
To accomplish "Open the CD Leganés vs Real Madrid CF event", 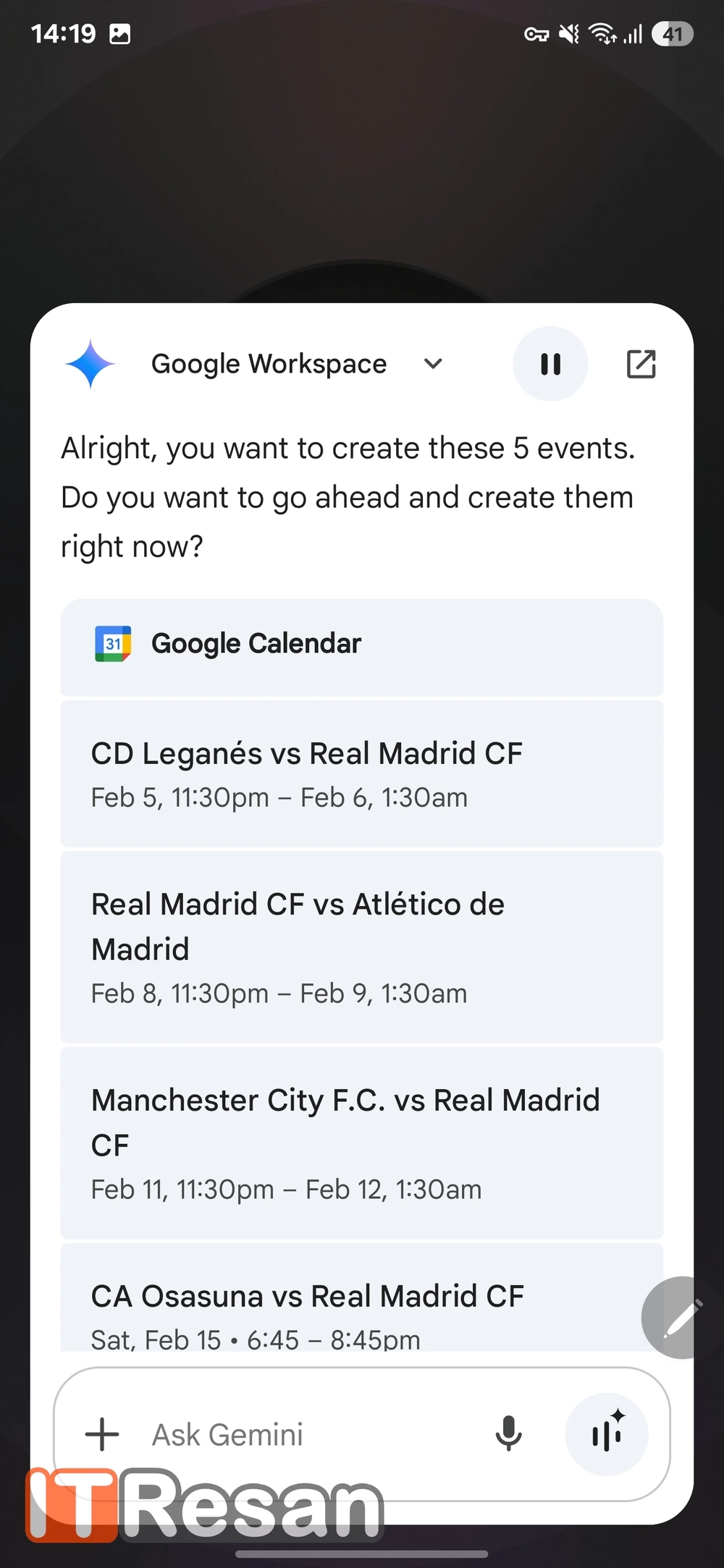I will coord(361,774).
